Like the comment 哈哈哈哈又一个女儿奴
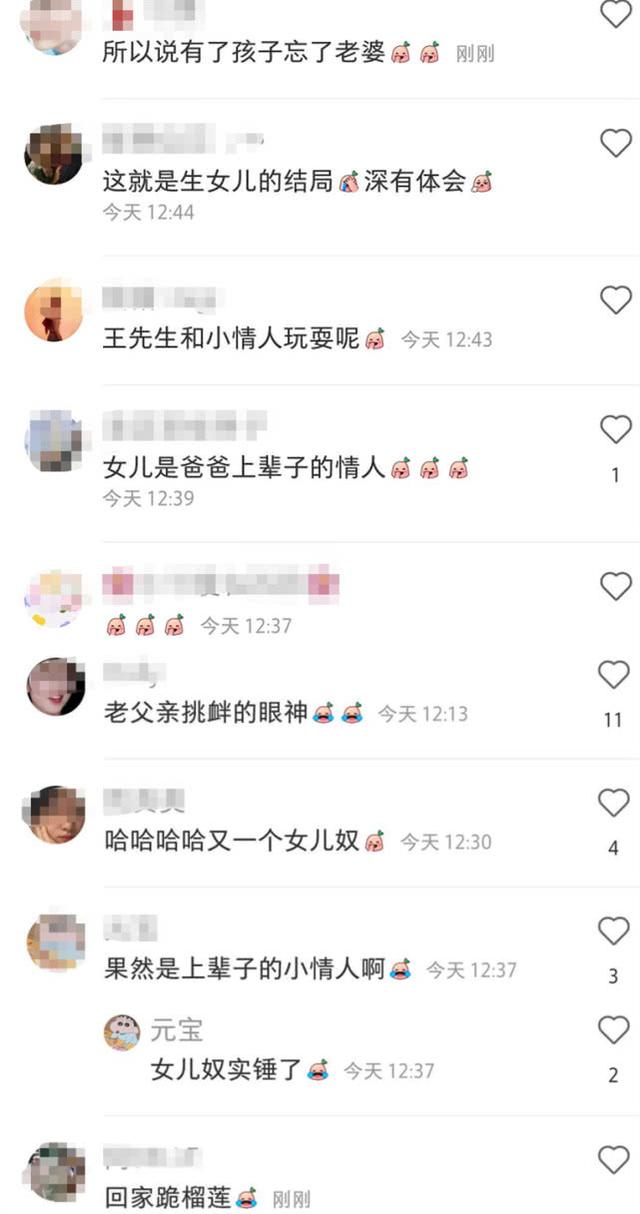The height and width of the screenshot is (1214, 640). pyautogui.click(x=614, y=803)
